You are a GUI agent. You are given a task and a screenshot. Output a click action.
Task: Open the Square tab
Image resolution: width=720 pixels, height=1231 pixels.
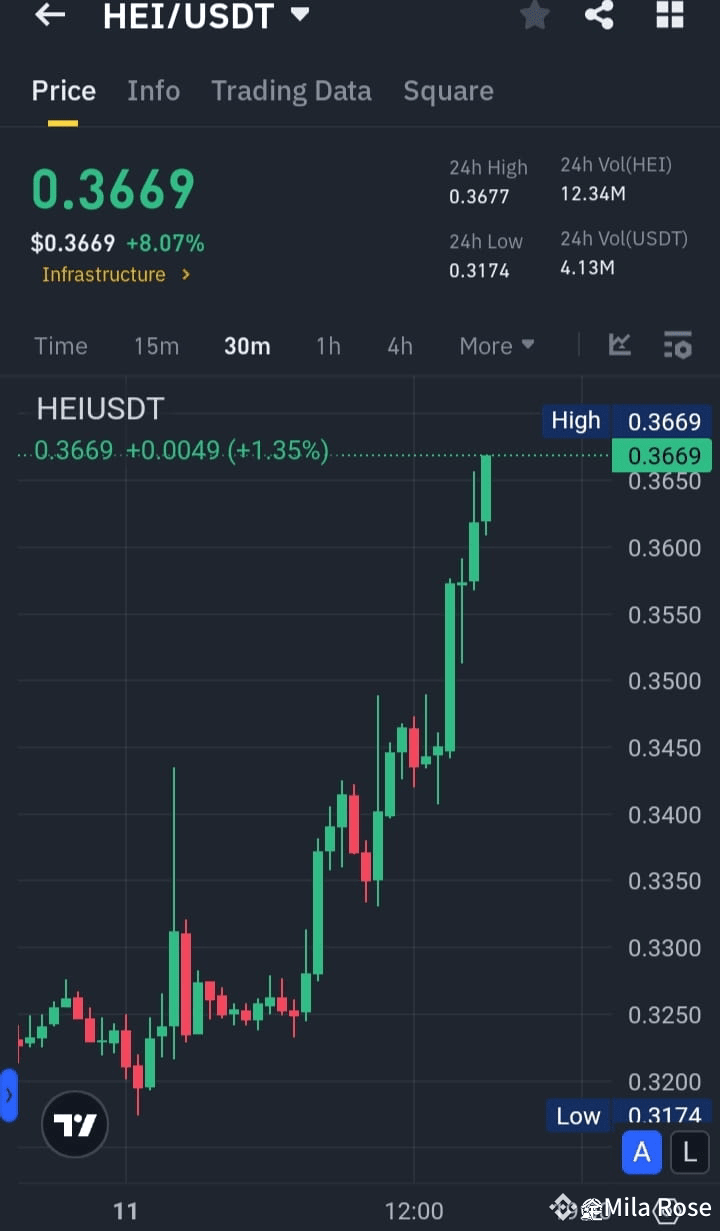448,90
